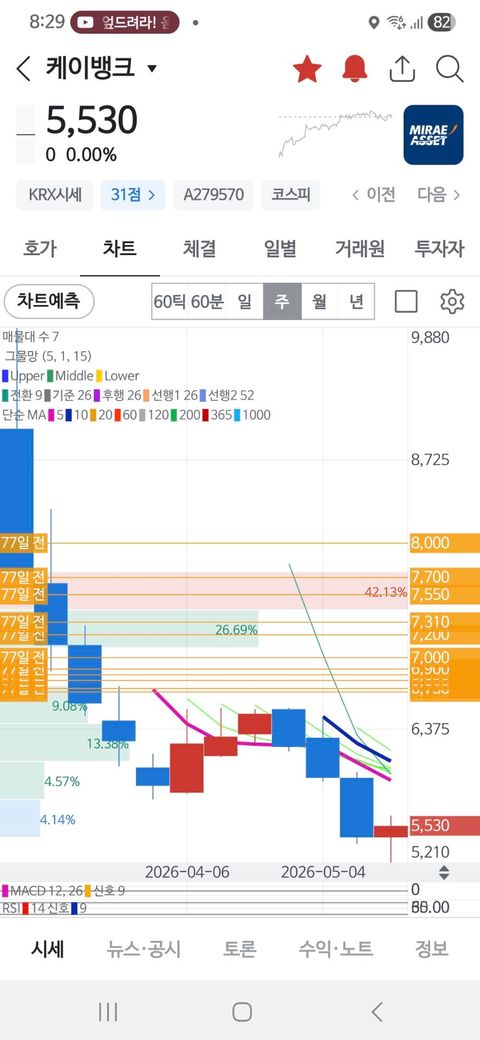Go back using the top-left arrow

(24, 68)
